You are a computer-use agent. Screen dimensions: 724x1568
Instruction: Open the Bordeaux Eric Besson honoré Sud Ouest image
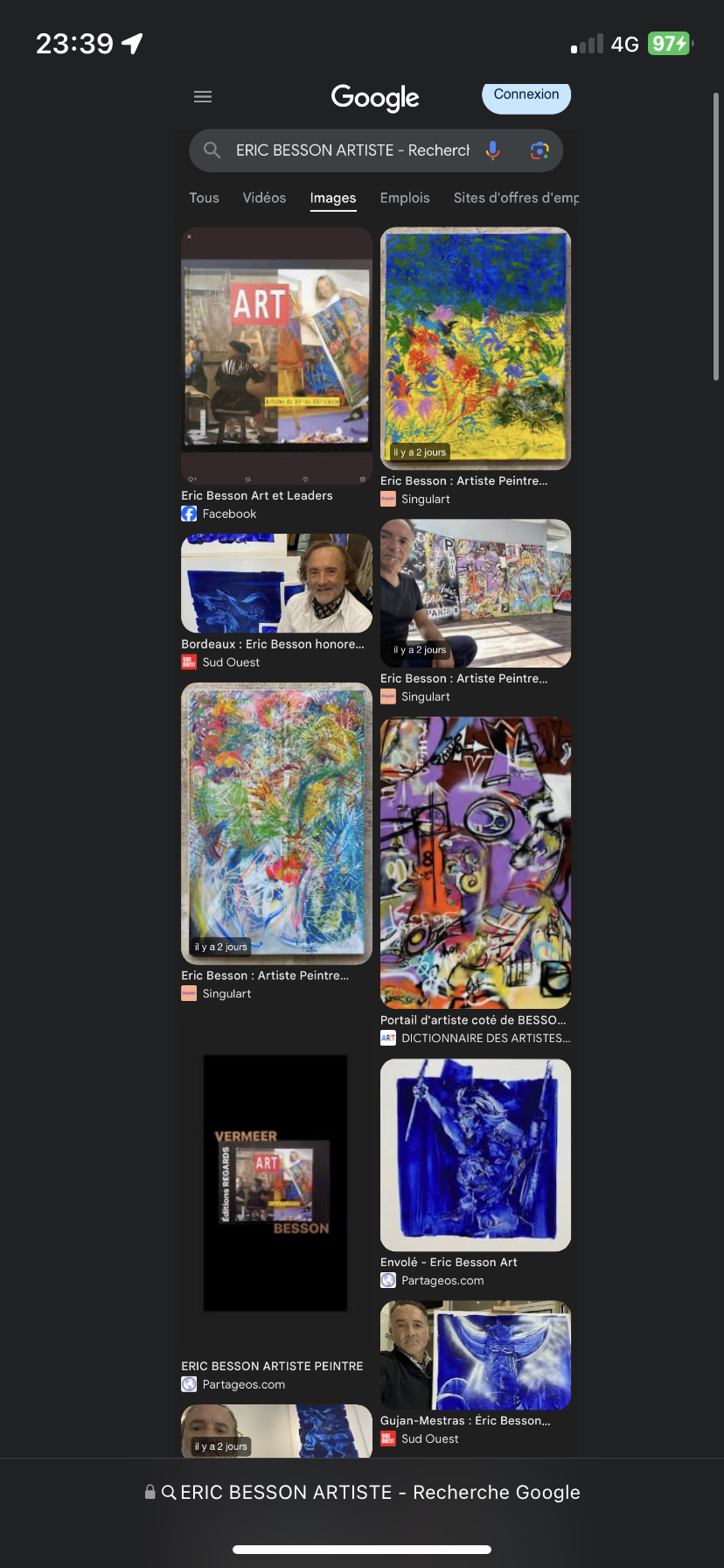click(276, 583)
